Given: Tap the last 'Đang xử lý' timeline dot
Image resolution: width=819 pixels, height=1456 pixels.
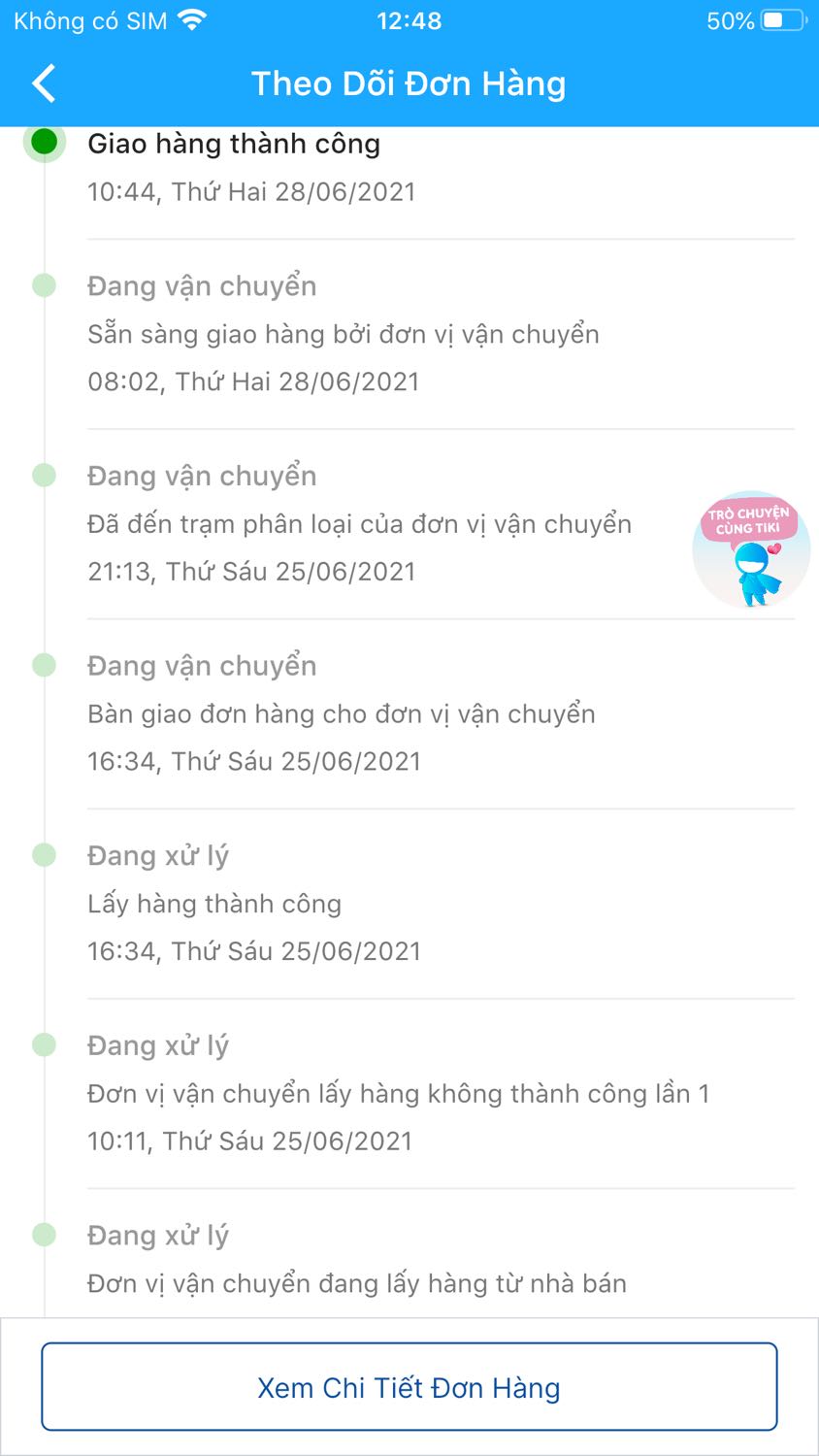Looking at the screenshot, I should click(x=44, y=1235).
